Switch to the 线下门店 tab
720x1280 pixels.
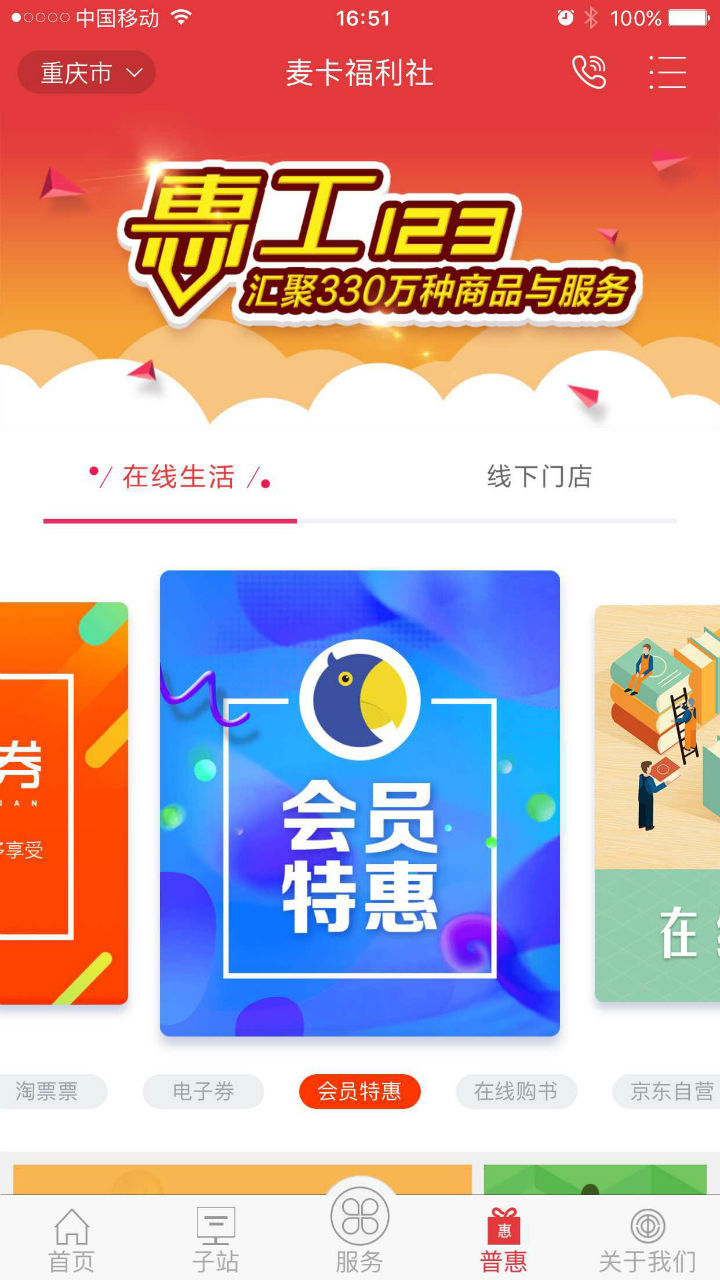[539, 478]
